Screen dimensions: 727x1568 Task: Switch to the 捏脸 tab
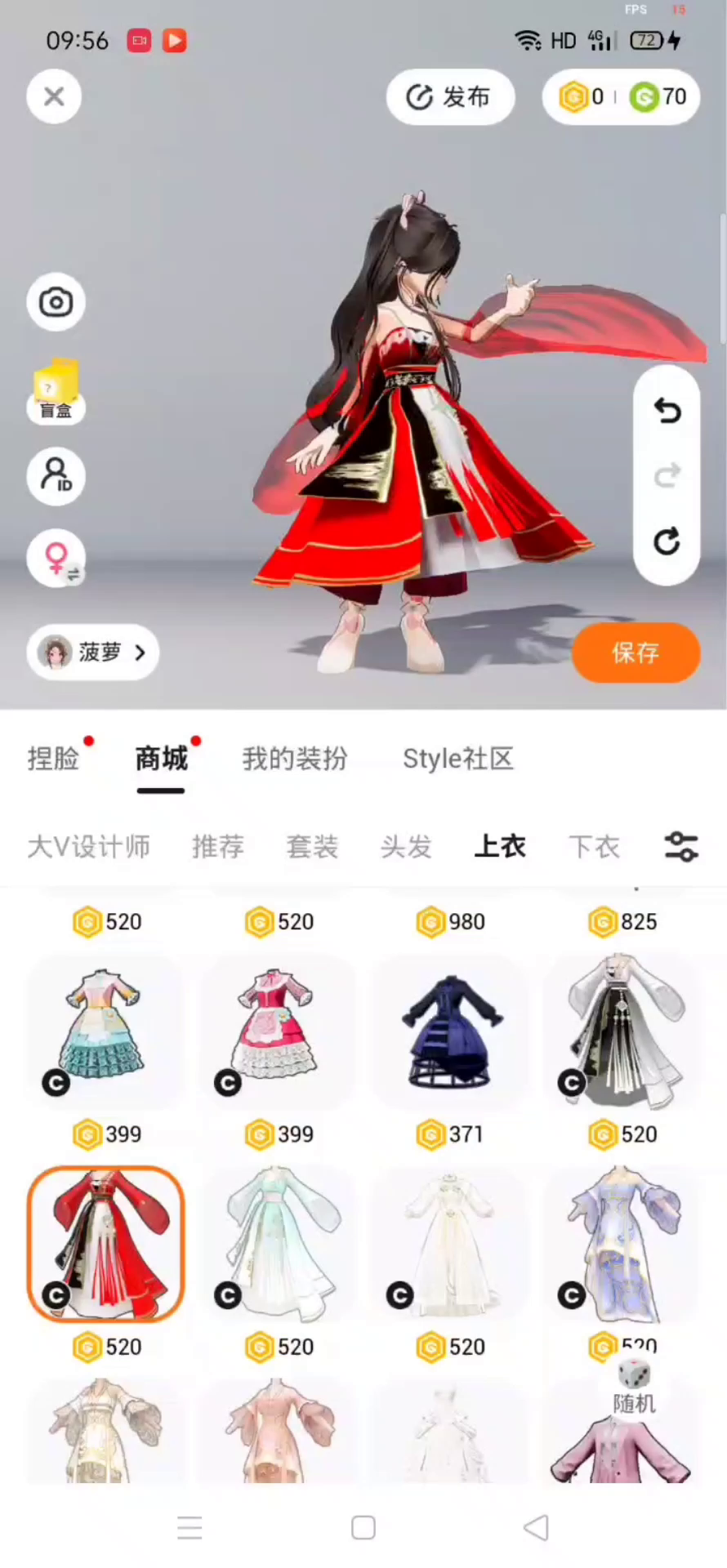(x=53, y=759)
